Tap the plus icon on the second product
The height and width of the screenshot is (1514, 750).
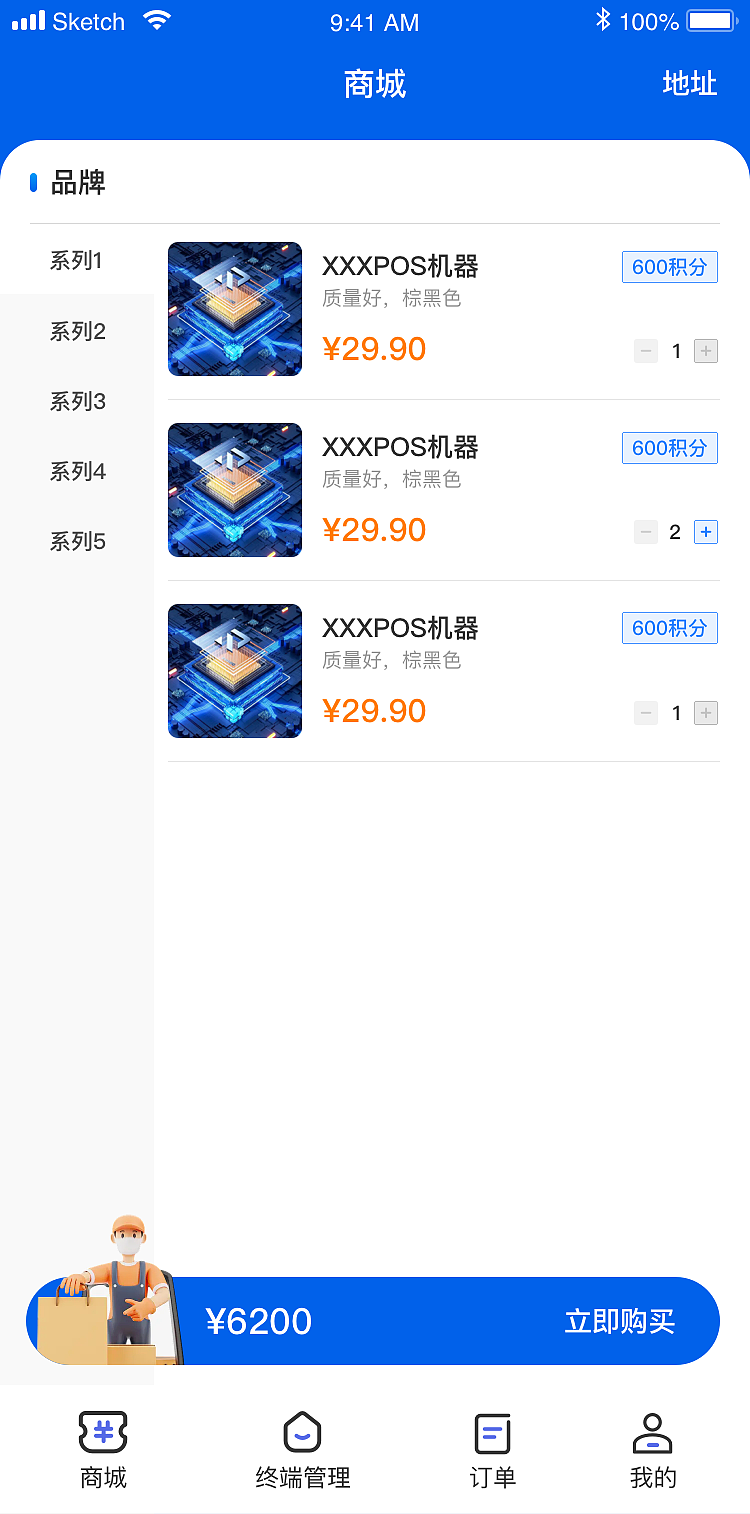click(705, 532)
